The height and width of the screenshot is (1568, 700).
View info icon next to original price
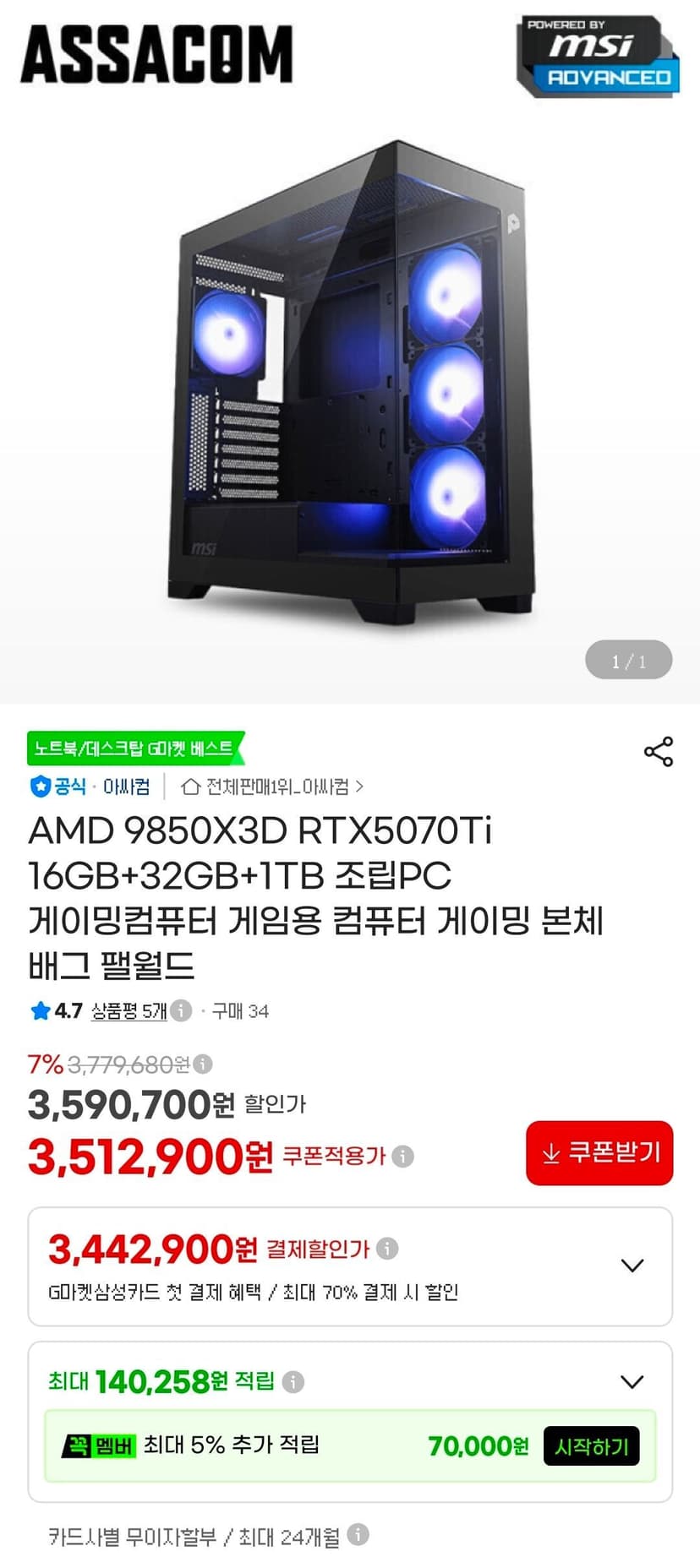click(x=202, y=1064)
